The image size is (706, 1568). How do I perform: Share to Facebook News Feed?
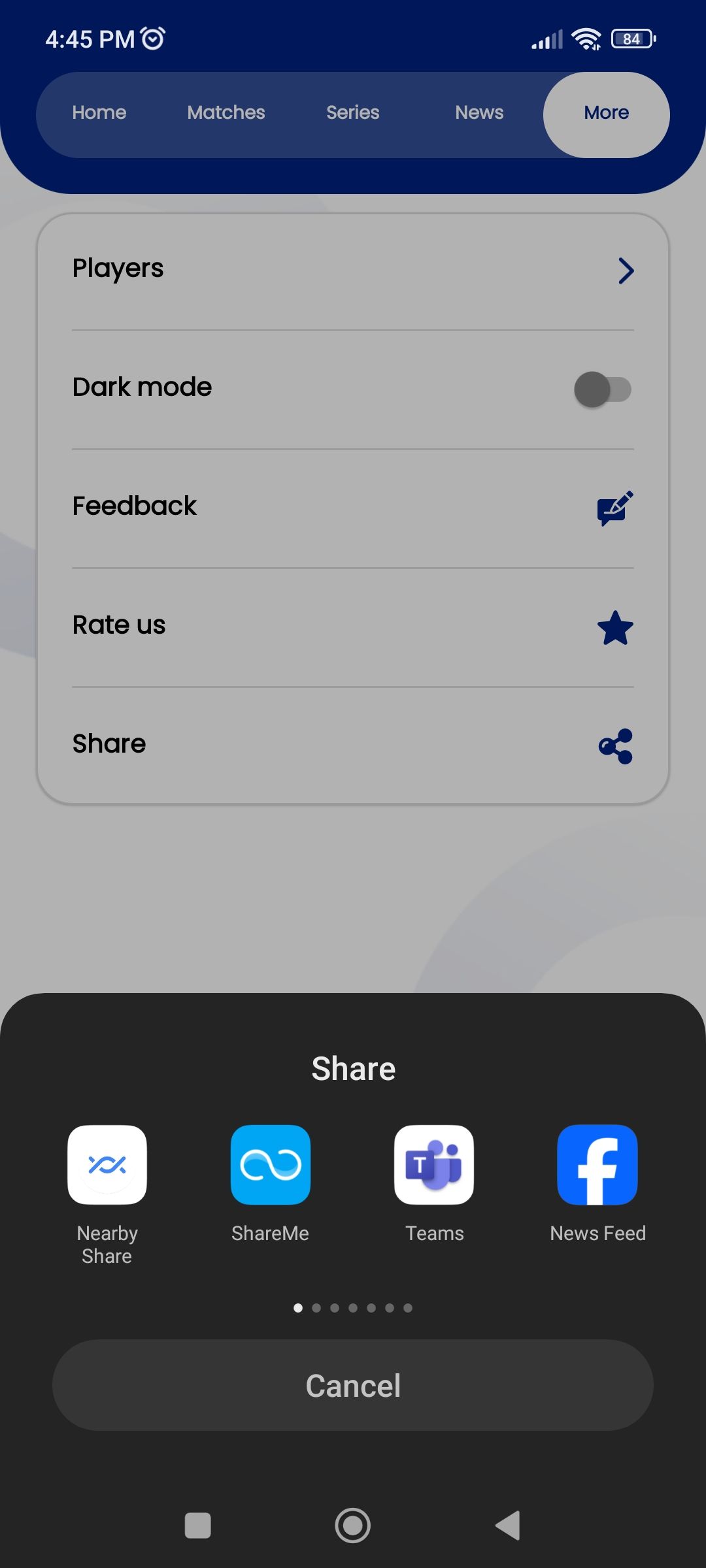[597, 1165]
